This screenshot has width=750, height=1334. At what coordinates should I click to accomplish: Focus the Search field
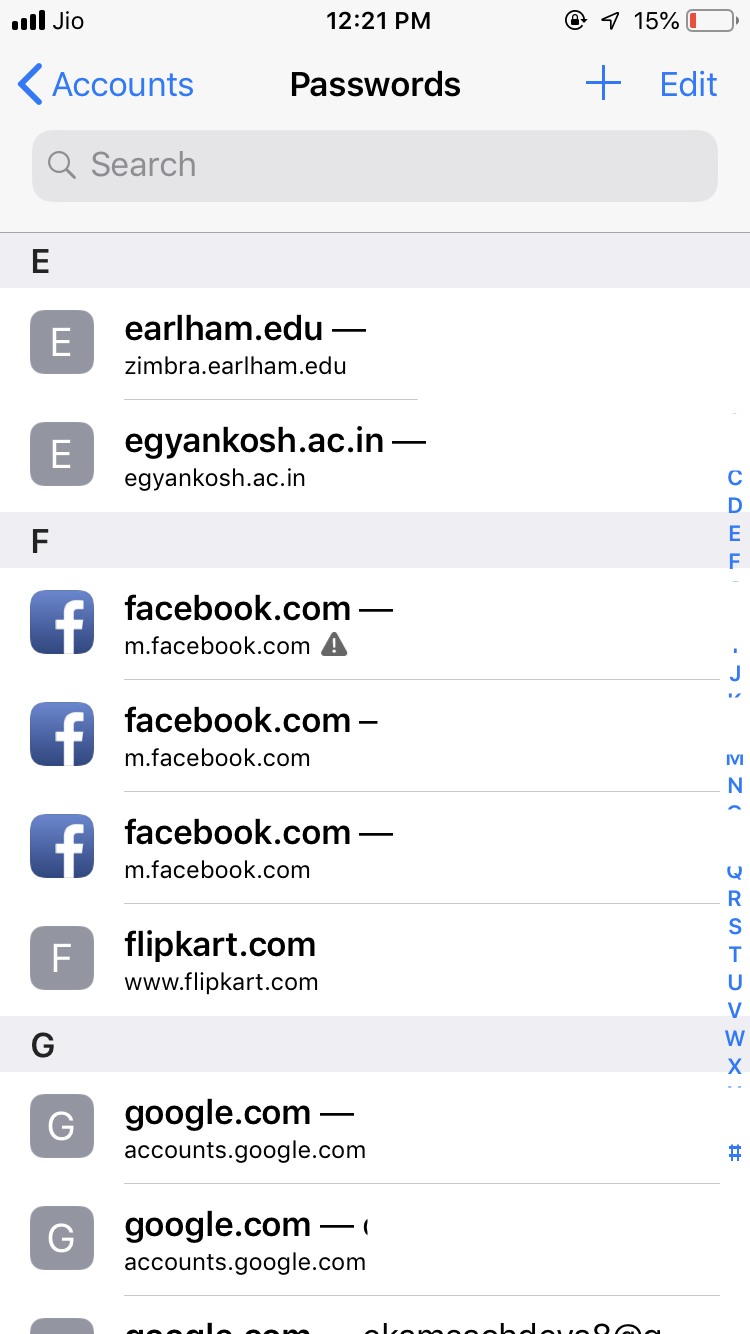[375, 165]
